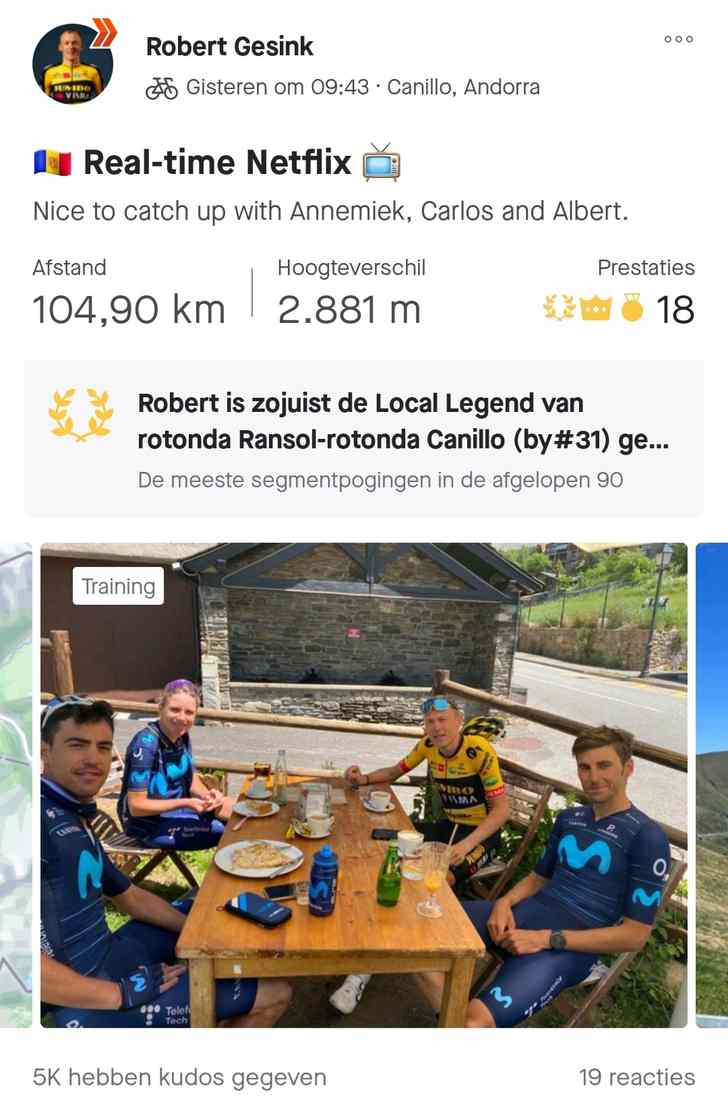
Task: Open Robert Gesink's profile name
Action: (x=230, y=46)
